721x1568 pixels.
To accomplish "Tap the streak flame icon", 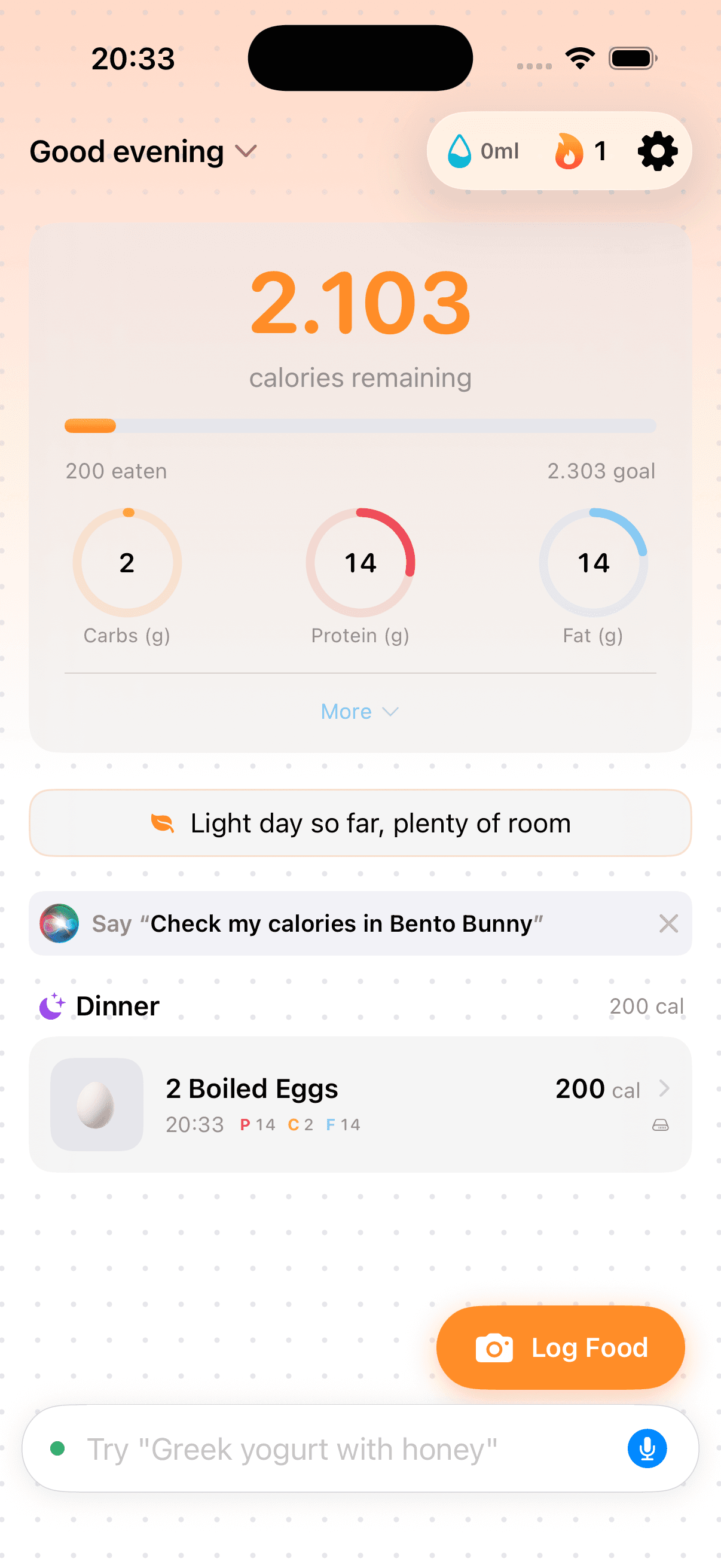I will [x=569, y=151].
